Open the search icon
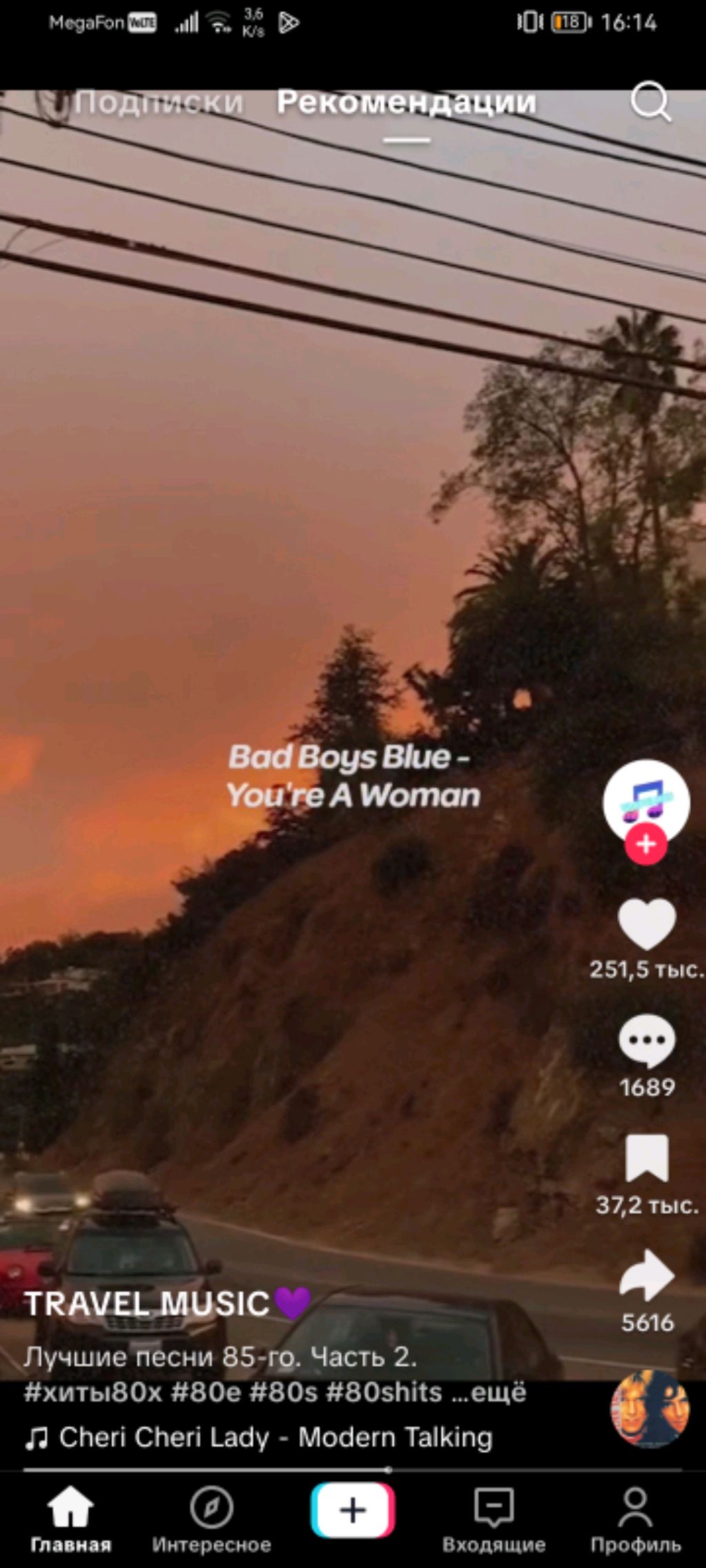The width and height of the screenshot is (706, 1568). coord(649,102)
